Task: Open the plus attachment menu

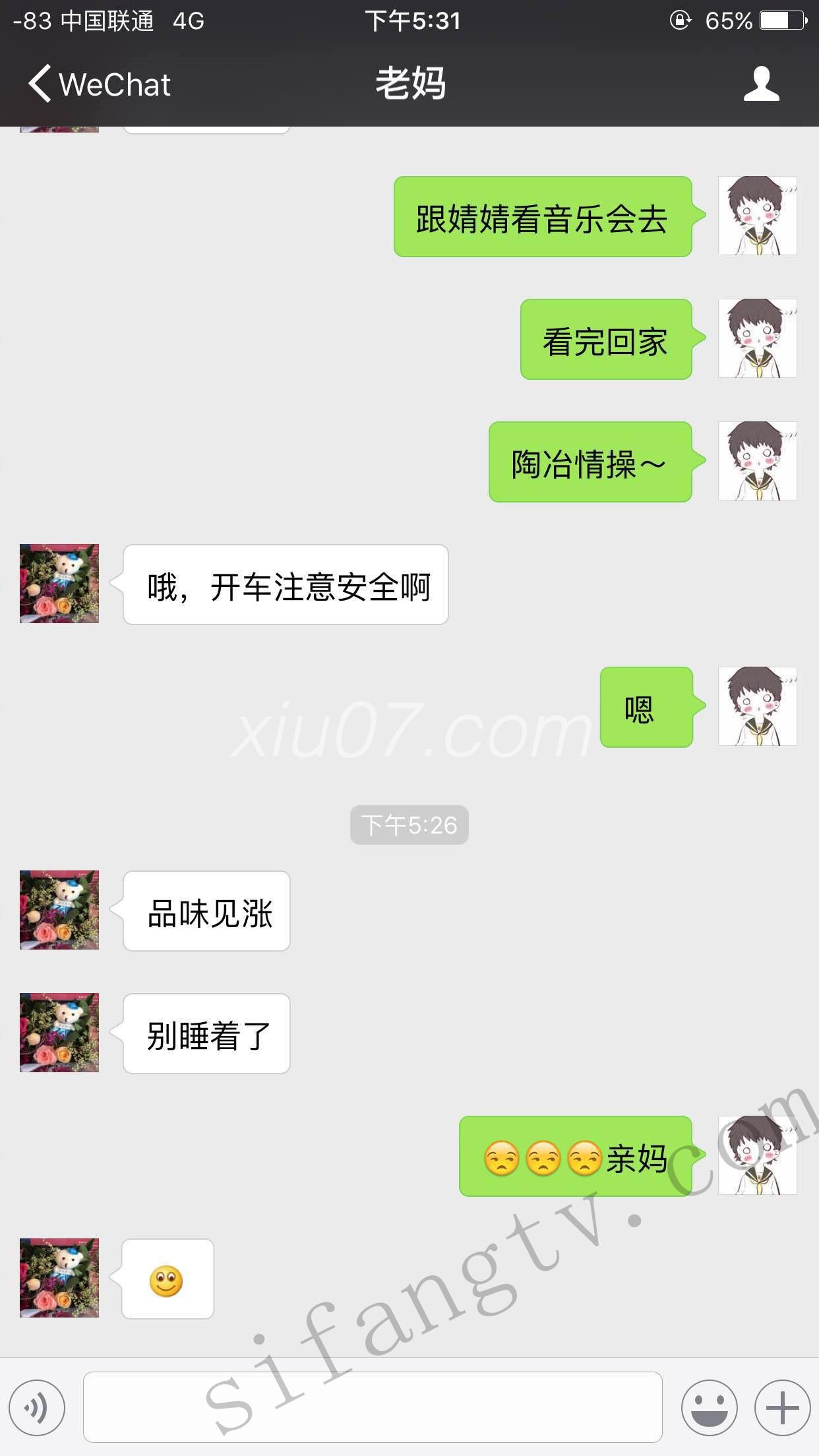Action: pos(782,1407)
